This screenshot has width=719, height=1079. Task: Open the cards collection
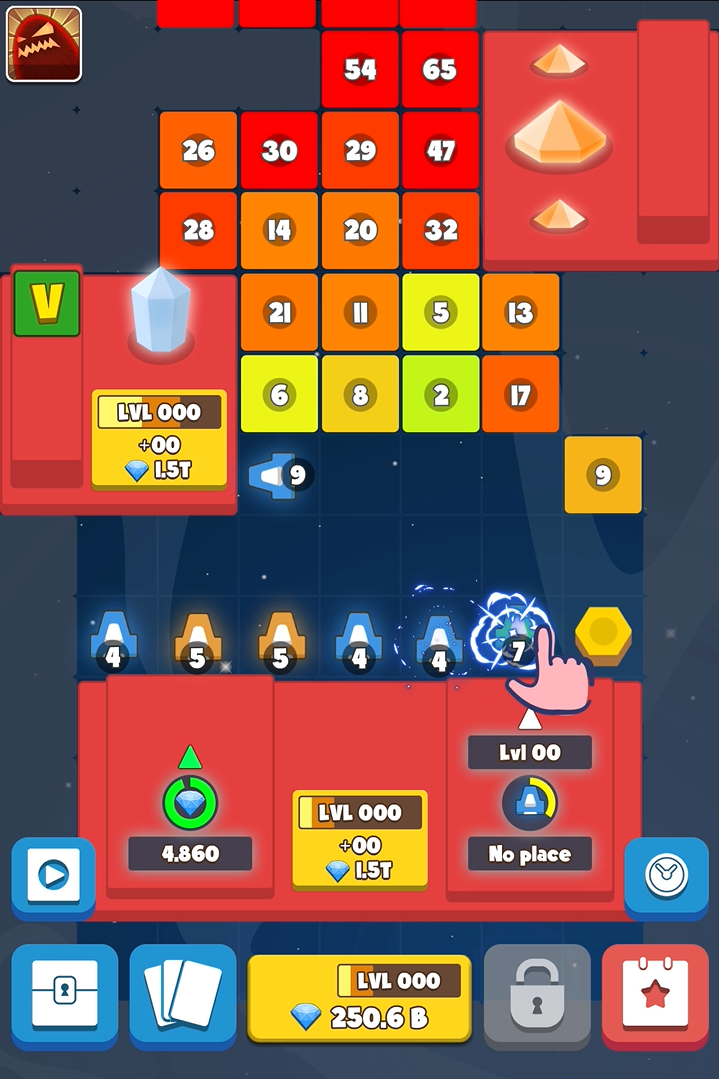point(183,994)
